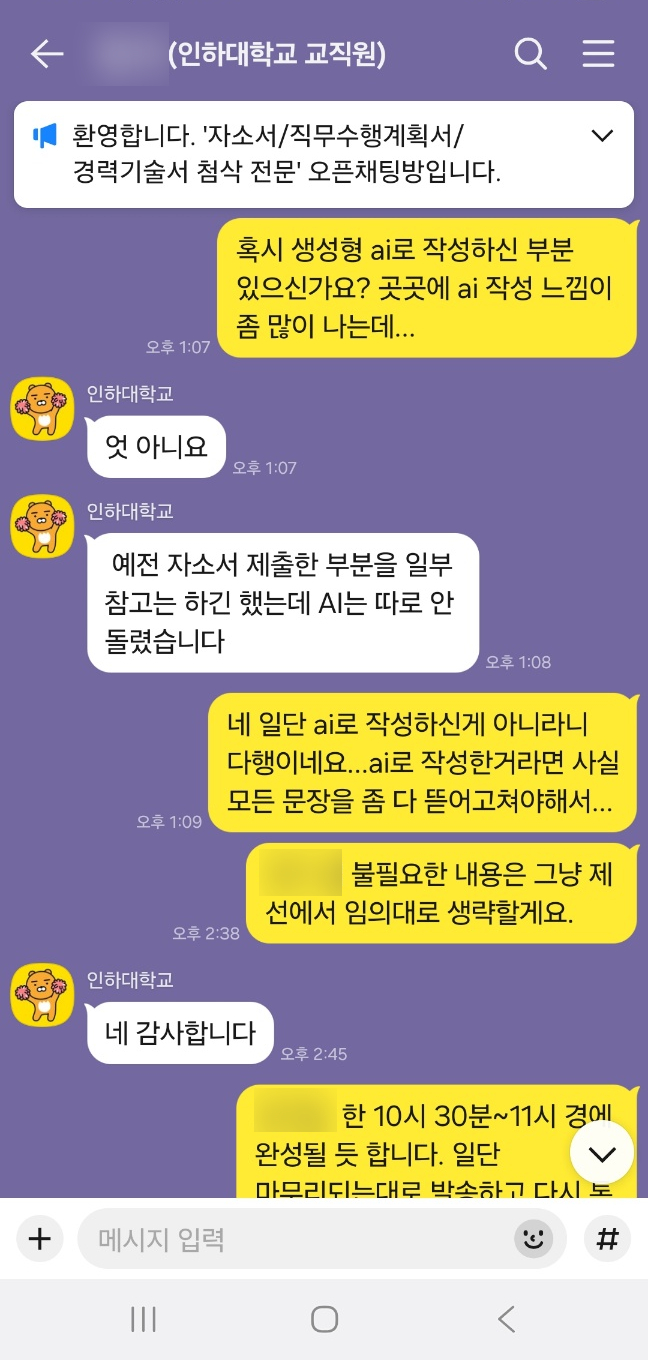Open the emoticon picker

click(x=534, y=1240)
